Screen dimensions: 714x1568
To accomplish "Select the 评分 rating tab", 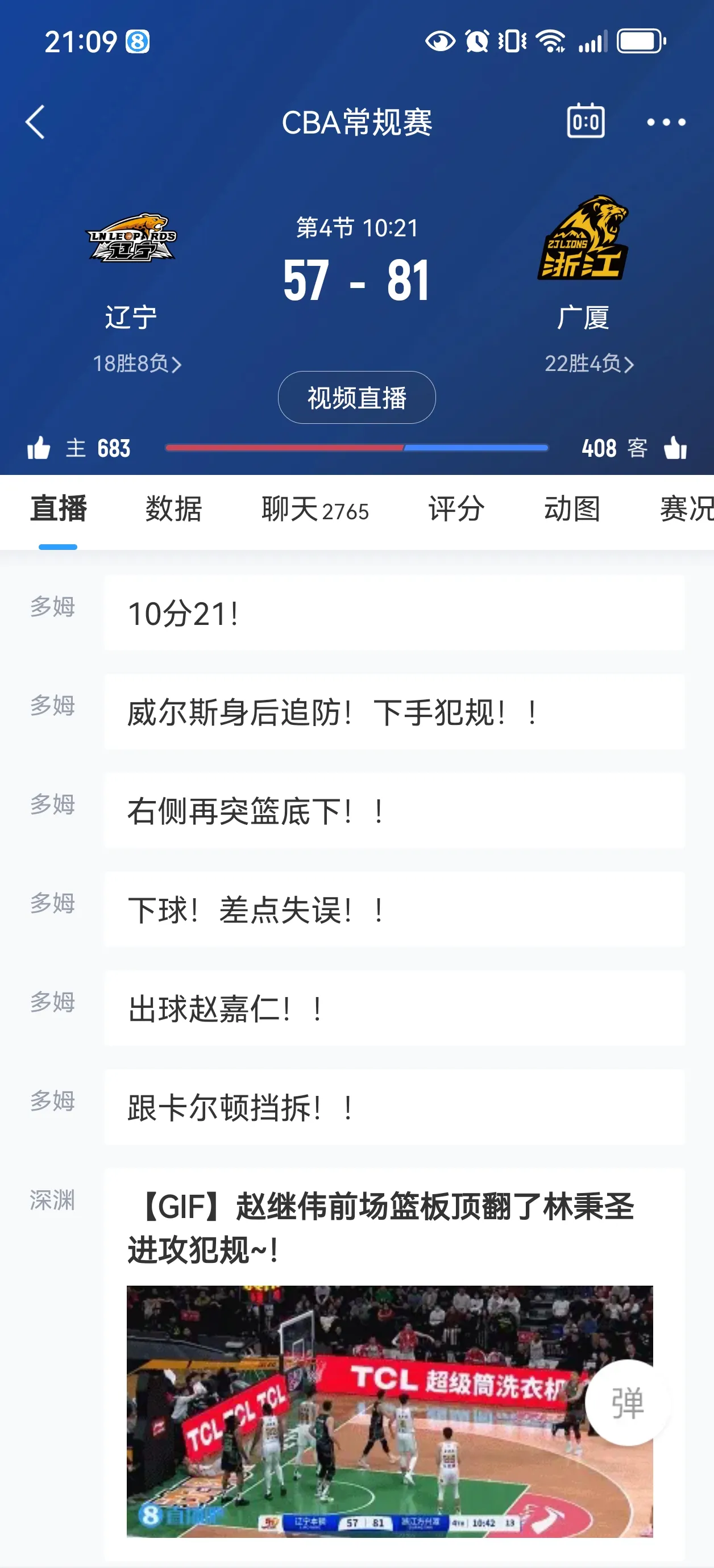I will (455, 511).
